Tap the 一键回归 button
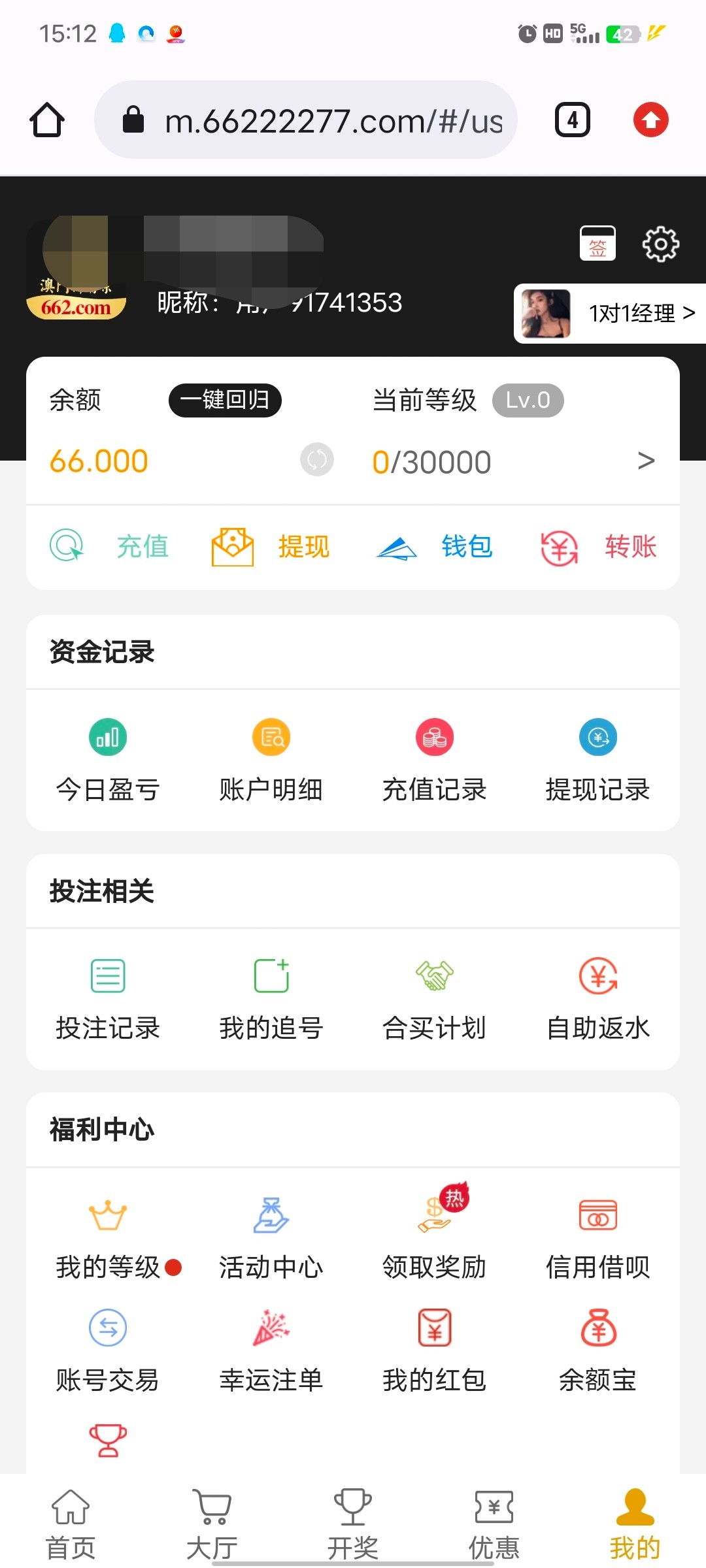This screenshot has height=1568, width=706. point(225,400)
